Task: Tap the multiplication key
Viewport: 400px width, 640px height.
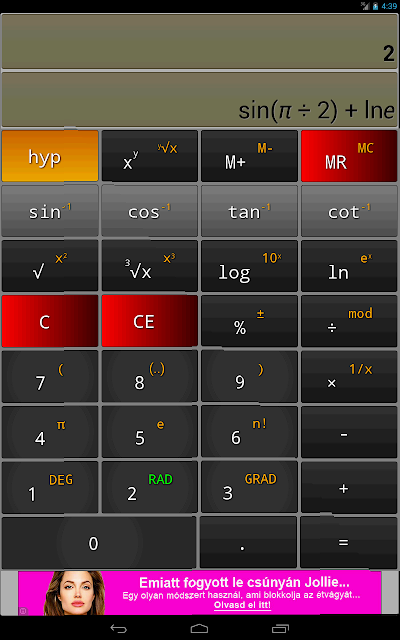Action: point(349,376)
